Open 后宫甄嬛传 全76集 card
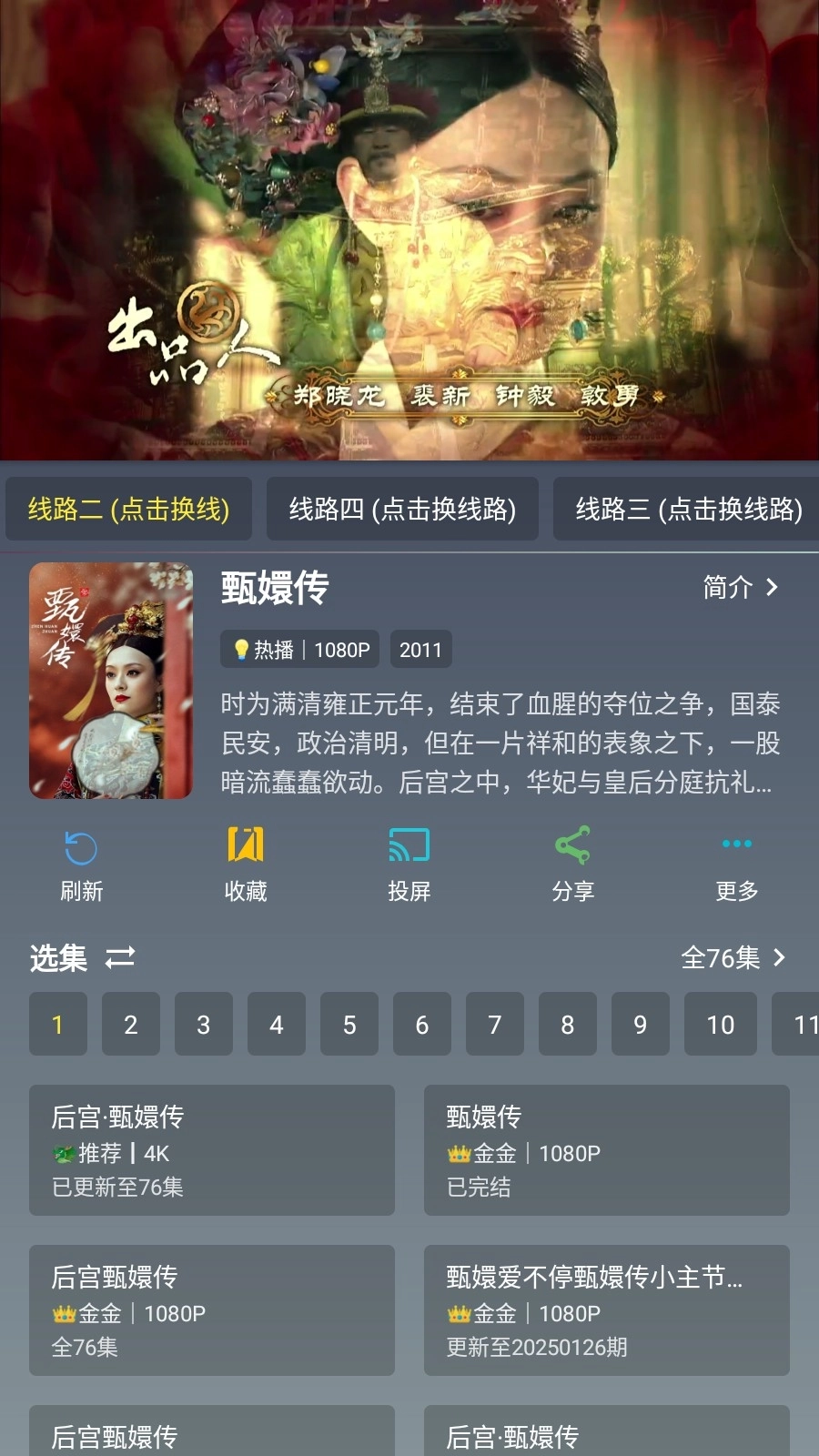Image resolution: width=819 pixels, height=1456 pixels. click(212, 1310)
